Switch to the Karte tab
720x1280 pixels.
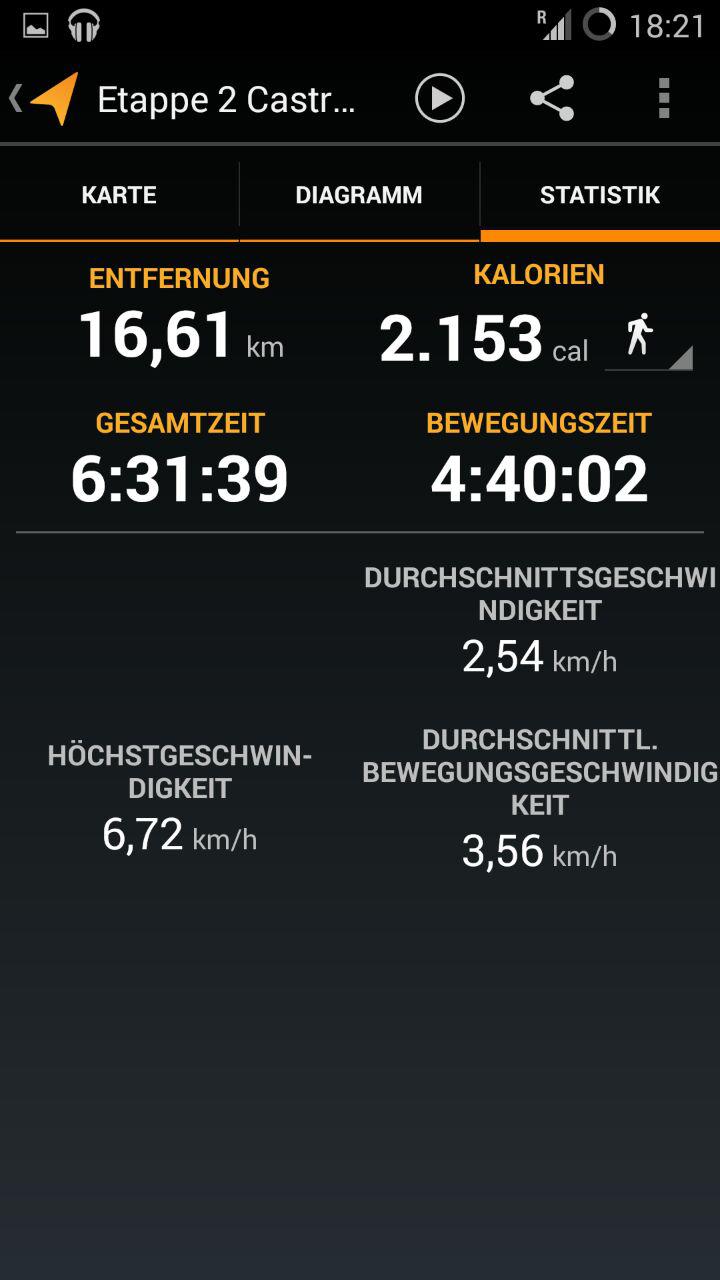(x=119, y=195)
